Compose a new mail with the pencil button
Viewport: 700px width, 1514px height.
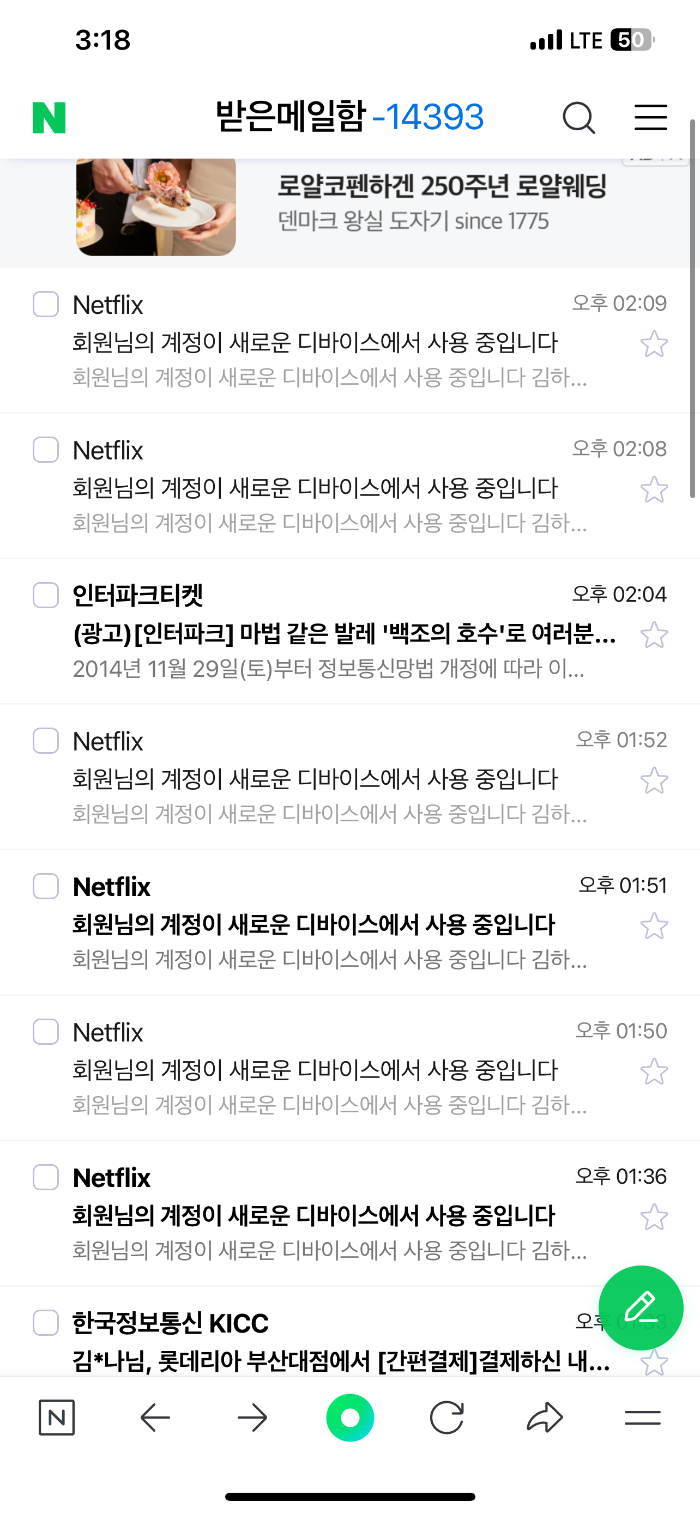coord(640,1307)
